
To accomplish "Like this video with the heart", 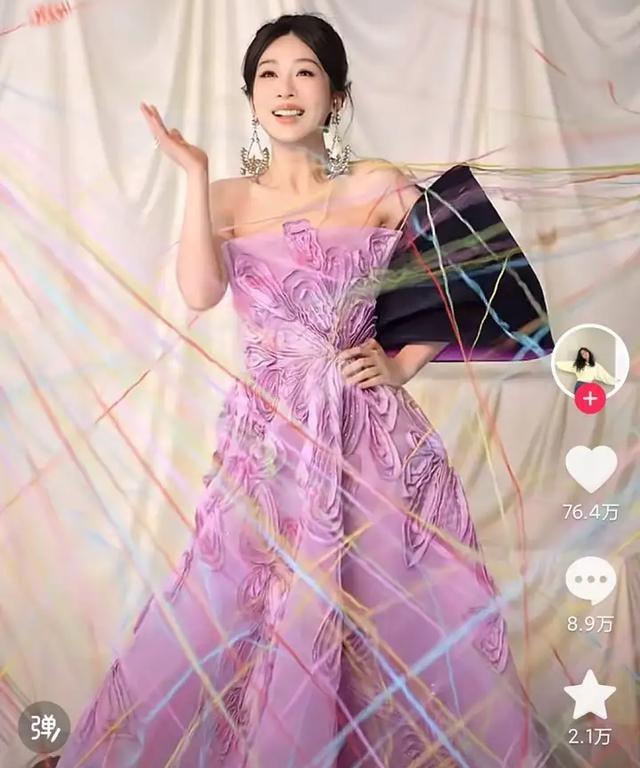I will pyautogui.click(x=590, y=468).
